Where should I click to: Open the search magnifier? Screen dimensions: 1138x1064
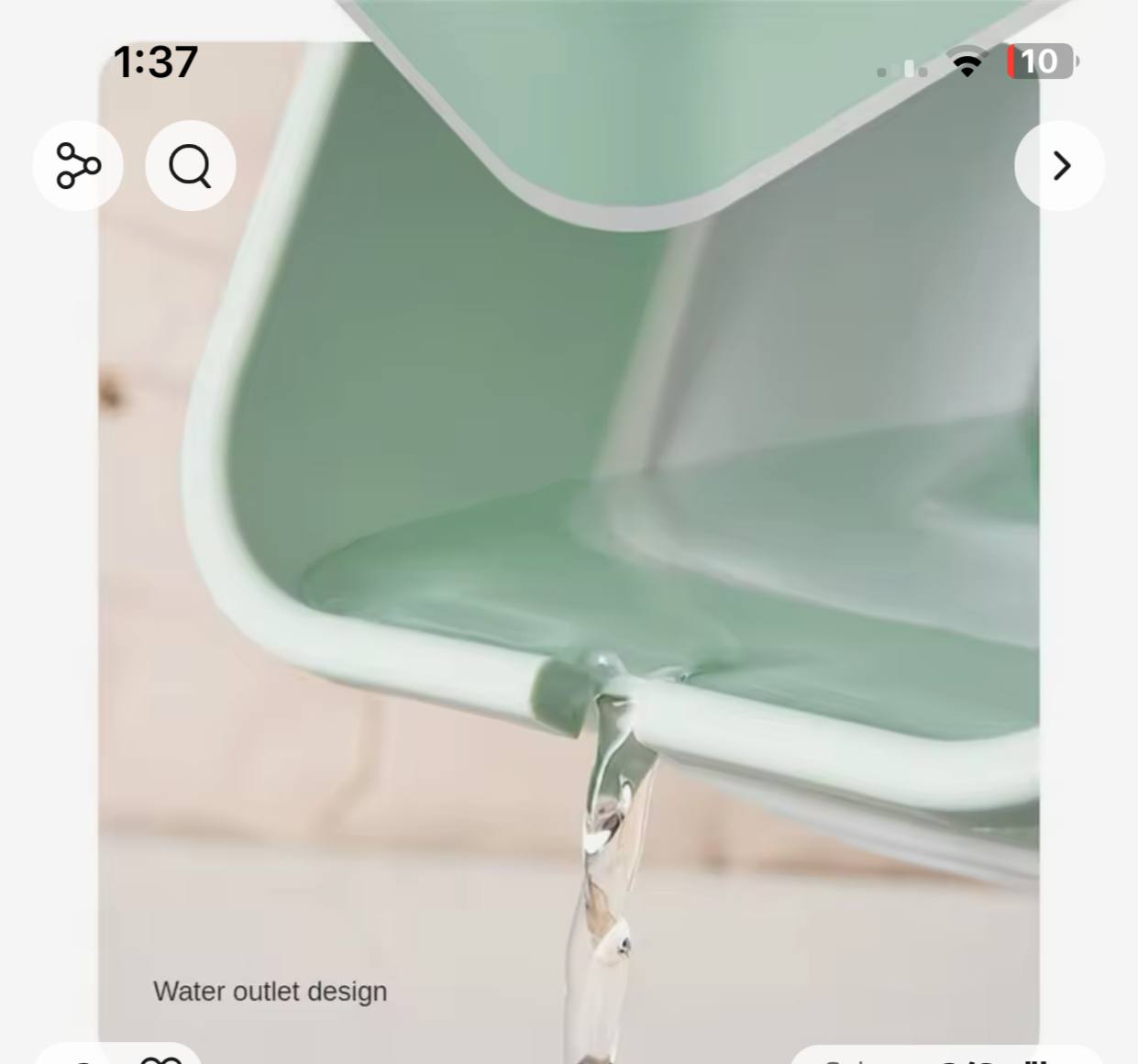191,166
